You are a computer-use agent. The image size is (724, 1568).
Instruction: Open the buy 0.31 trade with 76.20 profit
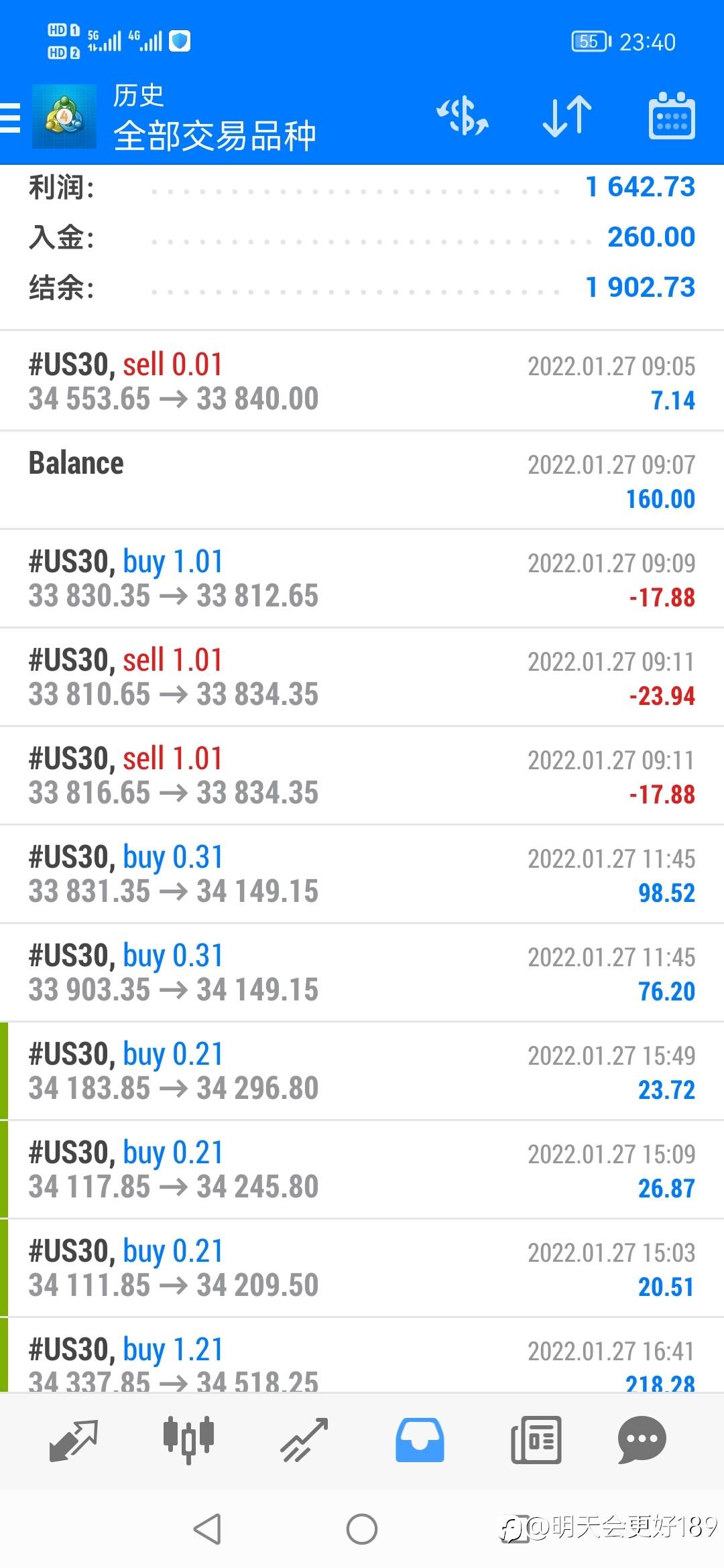[362, 972]
